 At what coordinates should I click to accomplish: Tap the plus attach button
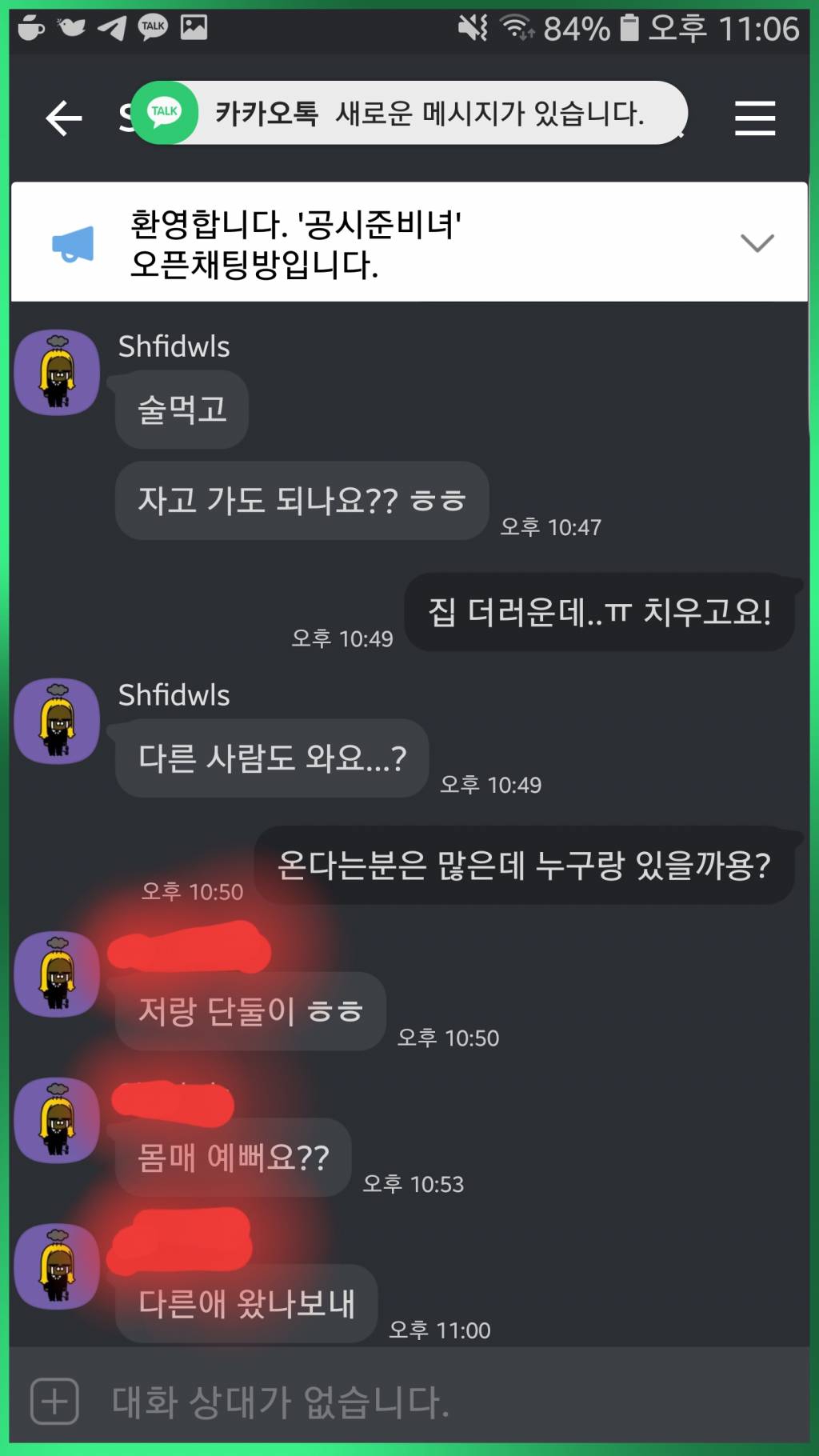click(x=54, y=1401)
